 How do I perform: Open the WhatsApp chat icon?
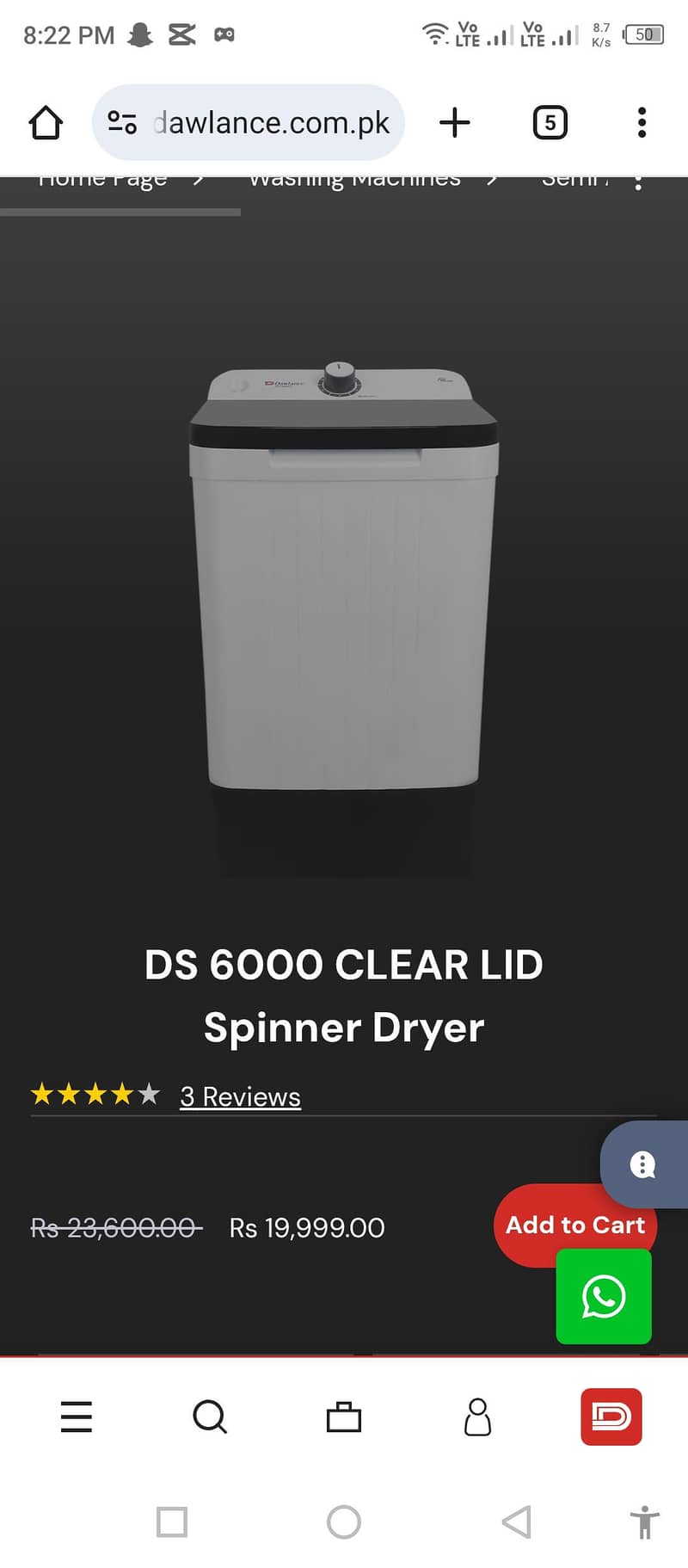603,1296
